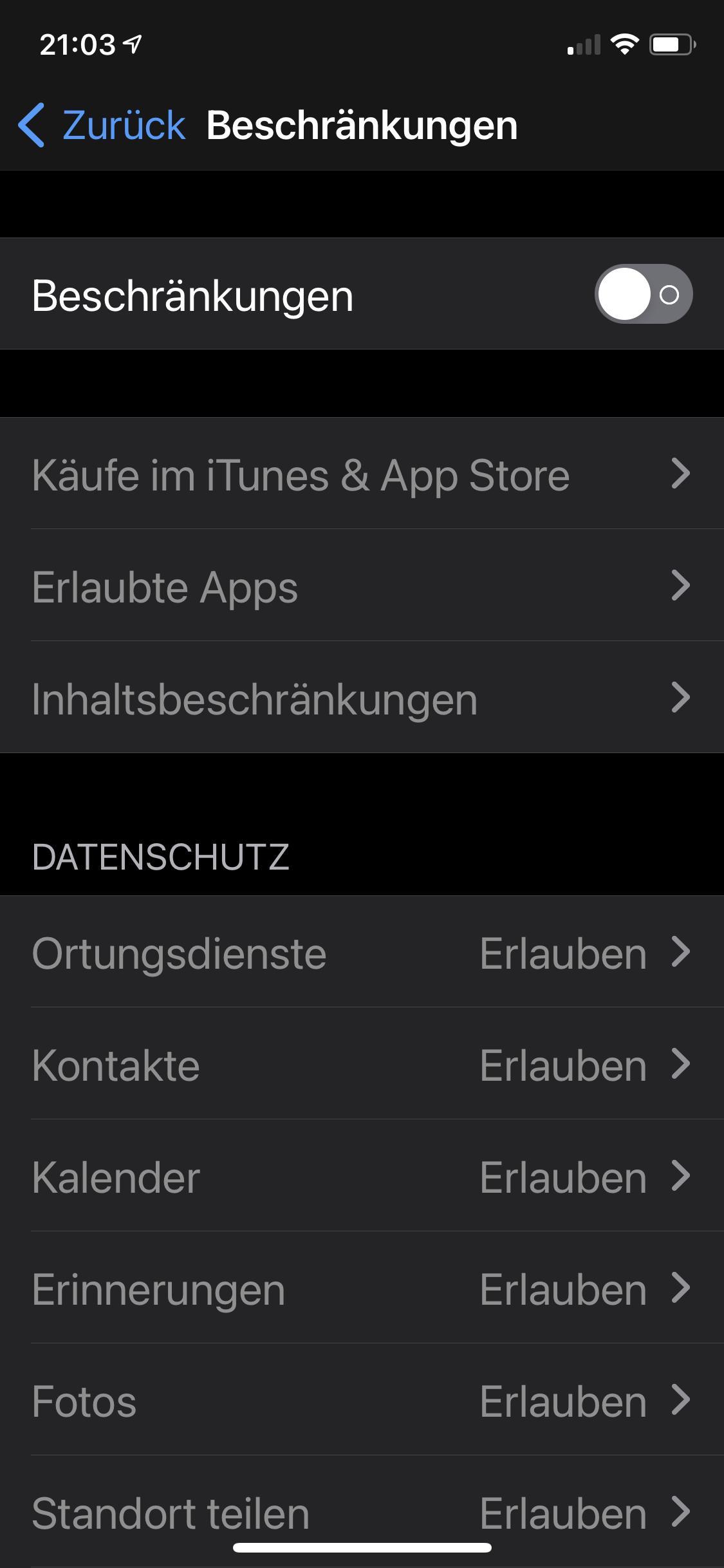
Task: Open Käufe im iTunes & App Store
Action: point(362,474)
